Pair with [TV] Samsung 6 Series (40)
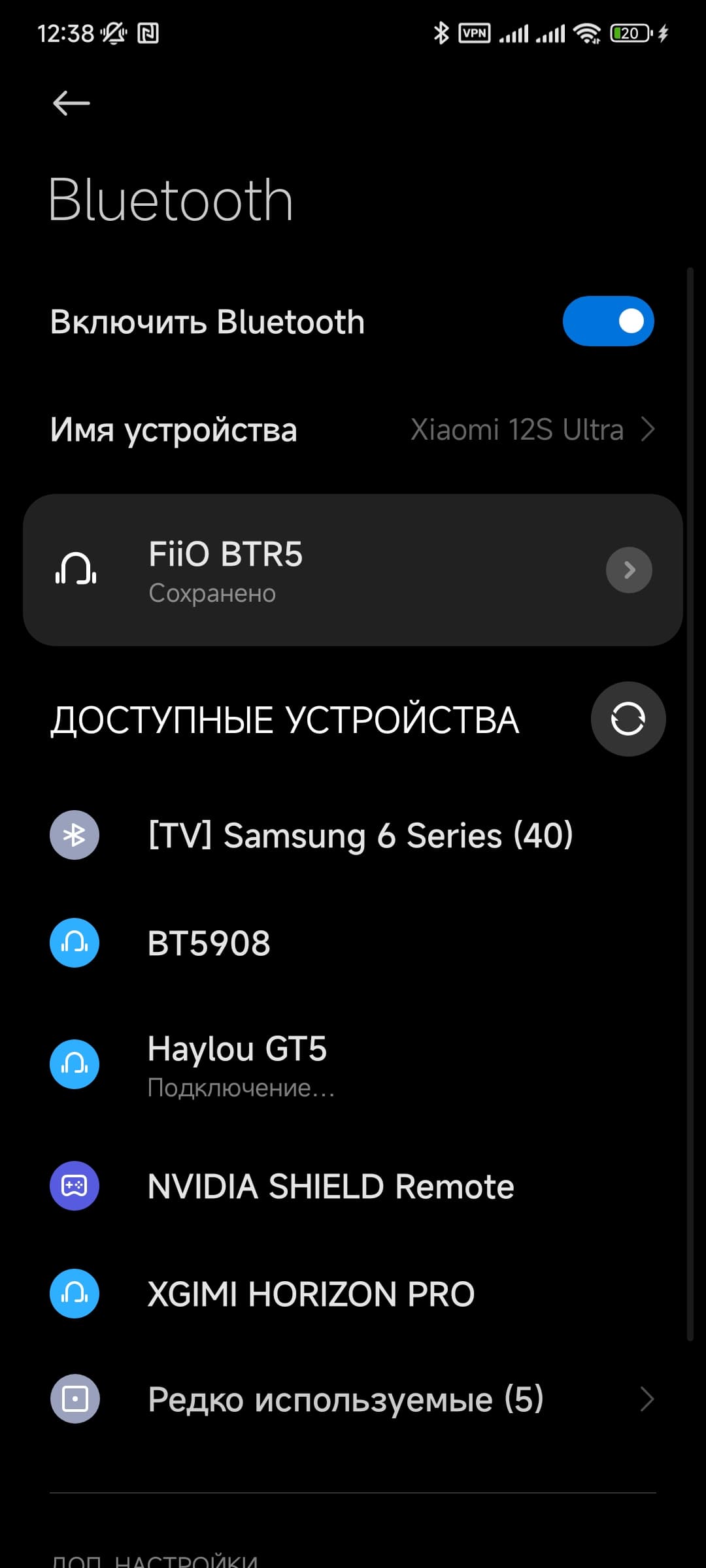This screenshot has height=1568, width=706. [x=360, y=835]
